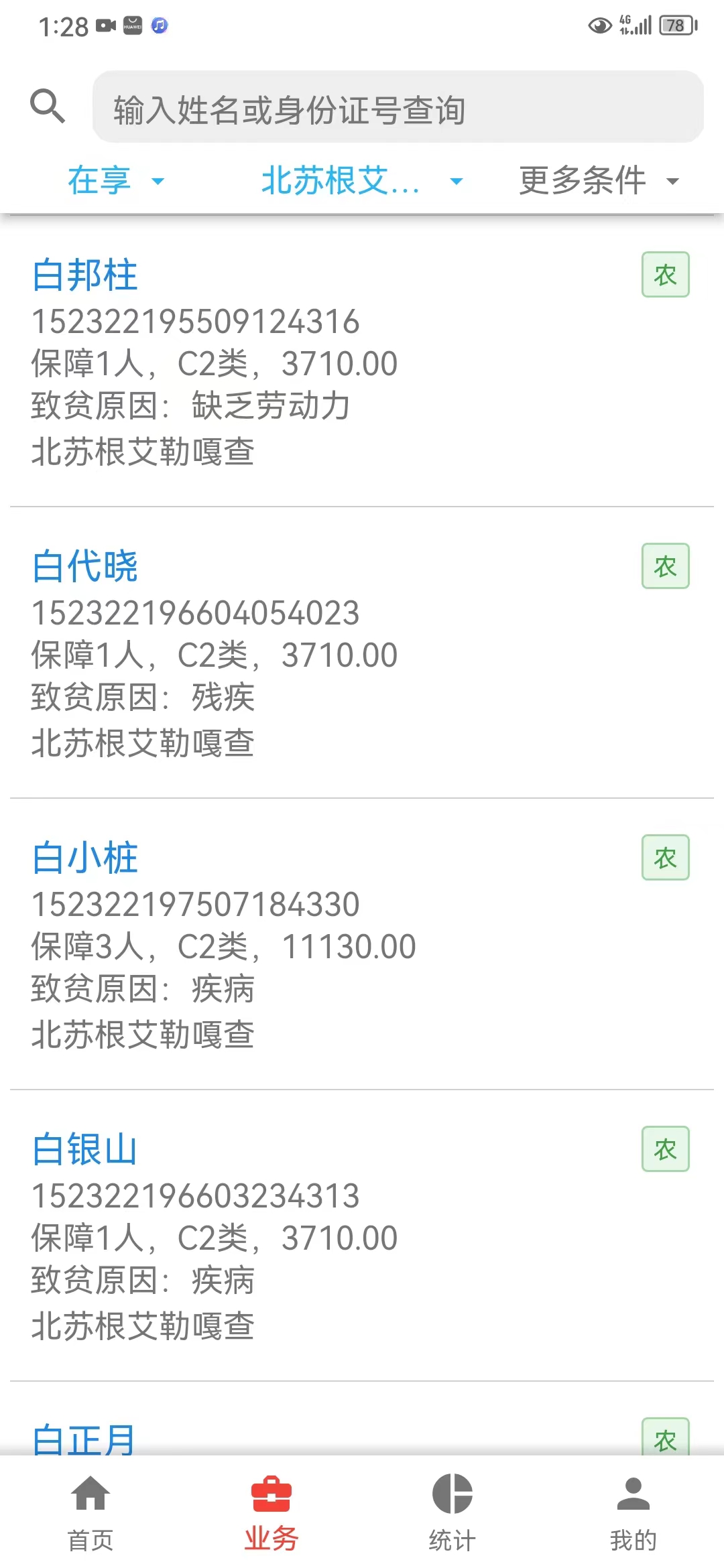Open the 北苏根艾... area dropdown
Screen dimensions: 724x1568
[362, 181]
